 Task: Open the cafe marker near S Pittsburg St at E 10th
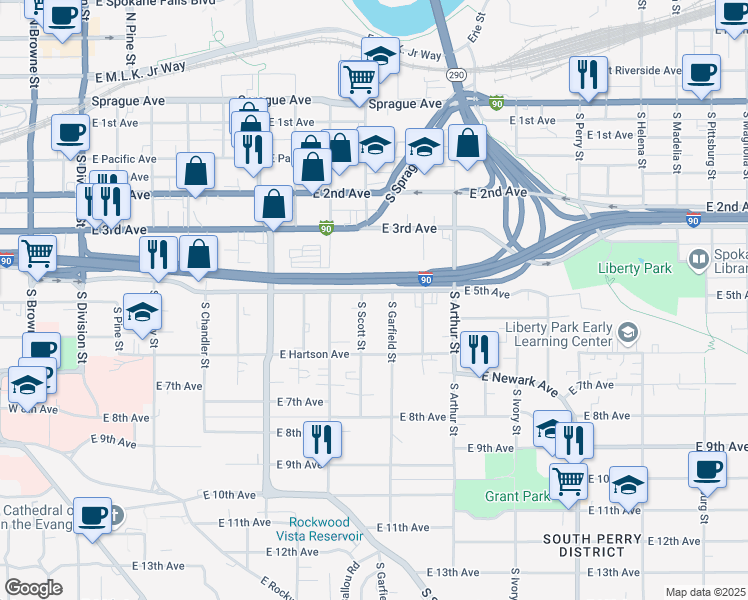click(707, 469)
